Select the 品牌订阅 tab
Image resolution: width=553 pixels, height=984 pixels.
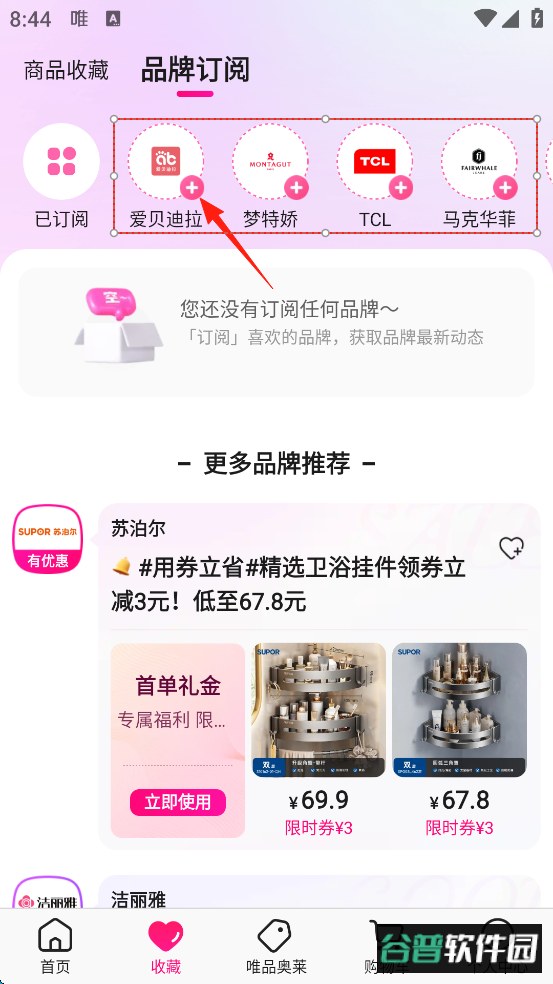[195, 69]
